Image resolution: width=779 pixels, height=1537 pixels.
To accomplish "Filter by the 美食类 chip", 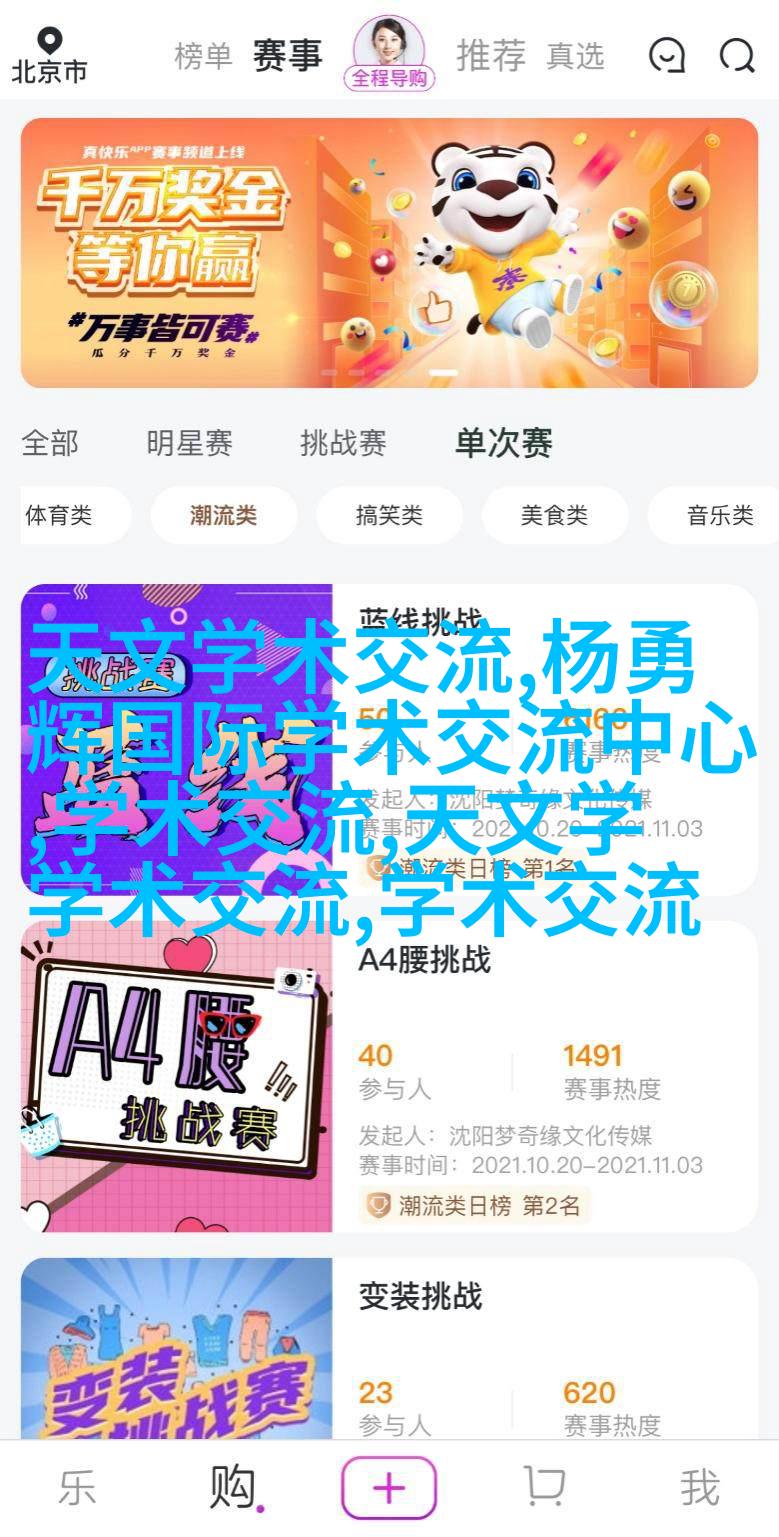I will 554,516.
